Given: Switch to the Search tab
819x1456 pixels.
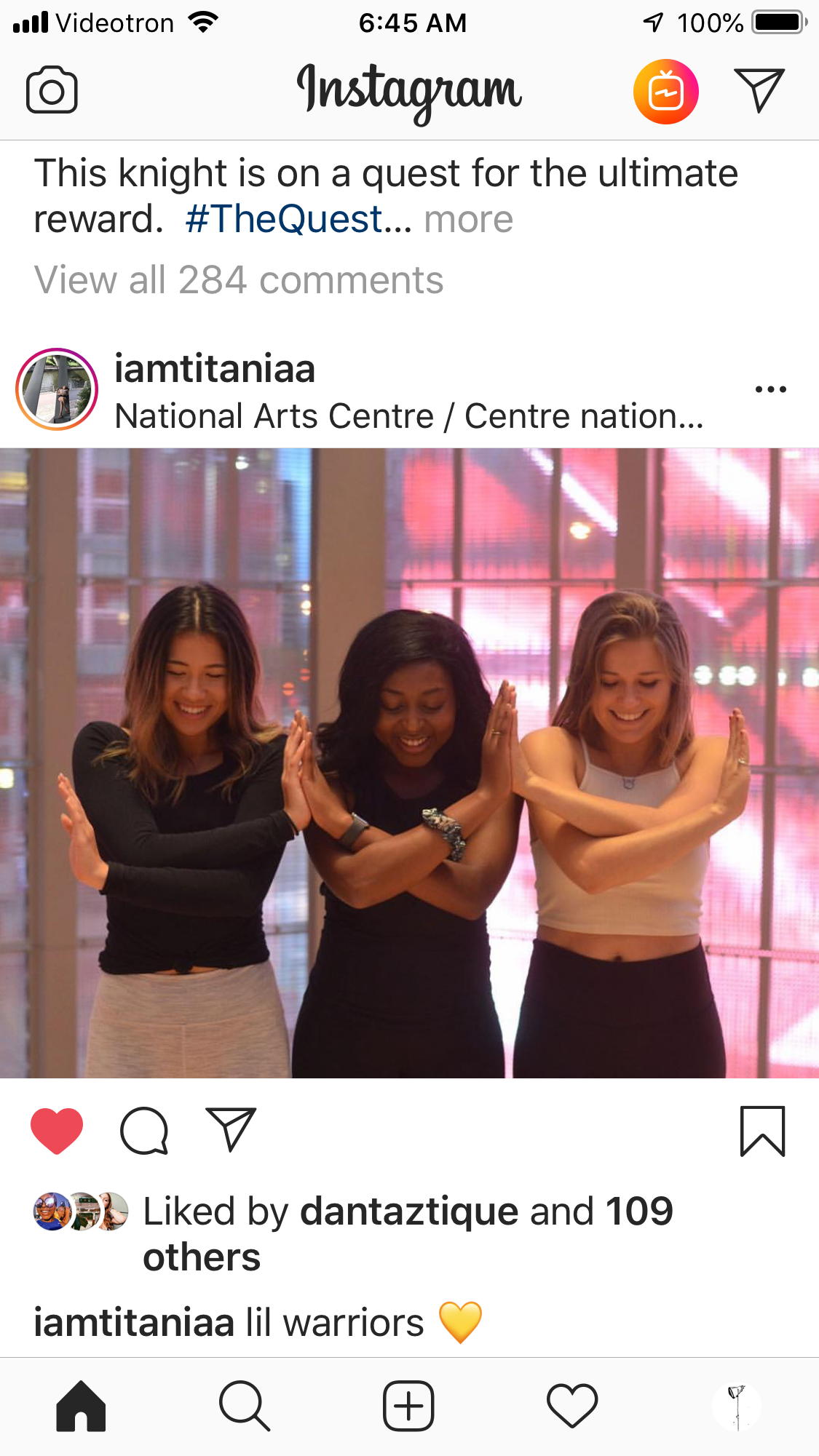Looking at the screenshot, I should (245, 1406).
